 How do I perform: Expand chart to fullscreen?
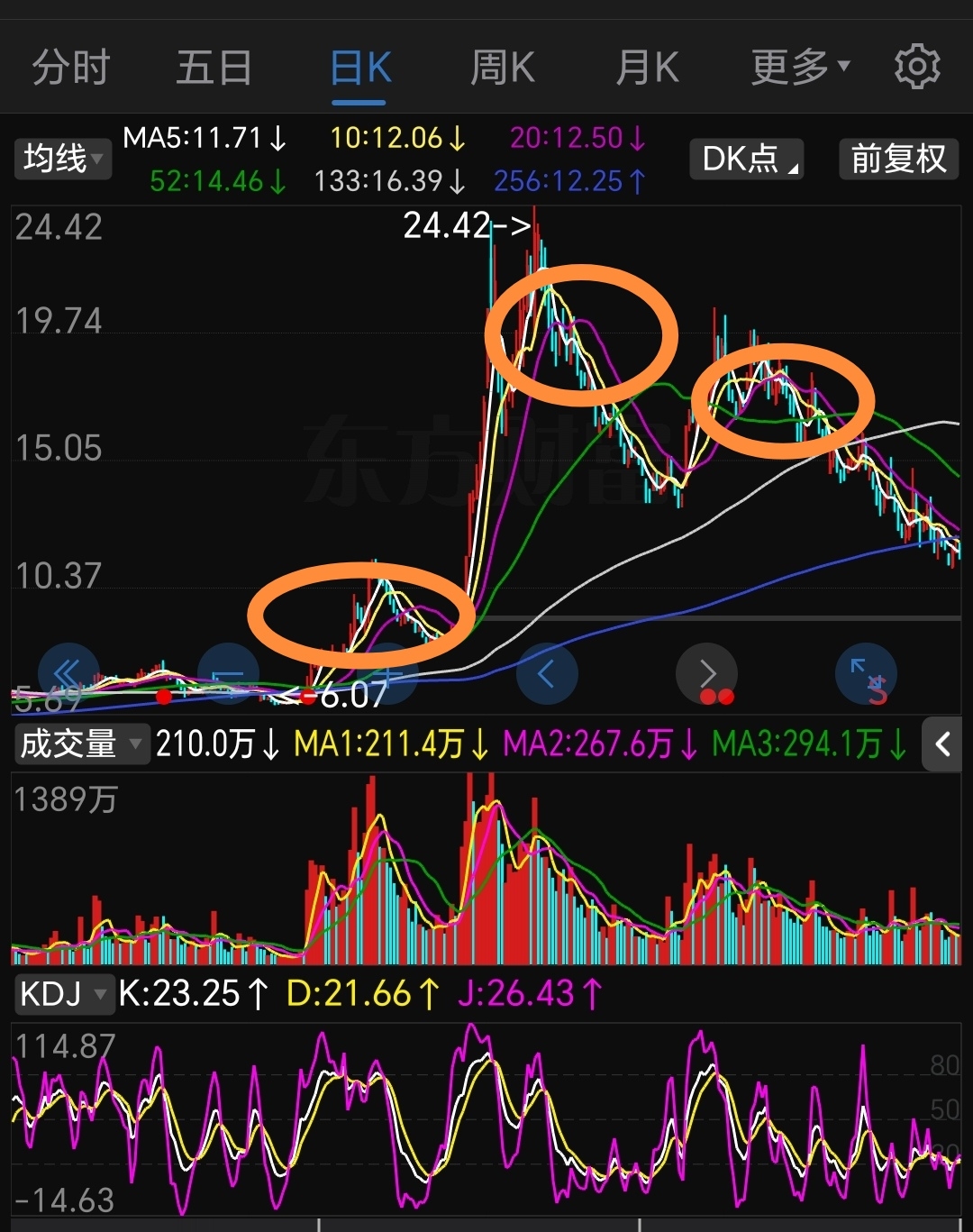click(x=866, y=673)
